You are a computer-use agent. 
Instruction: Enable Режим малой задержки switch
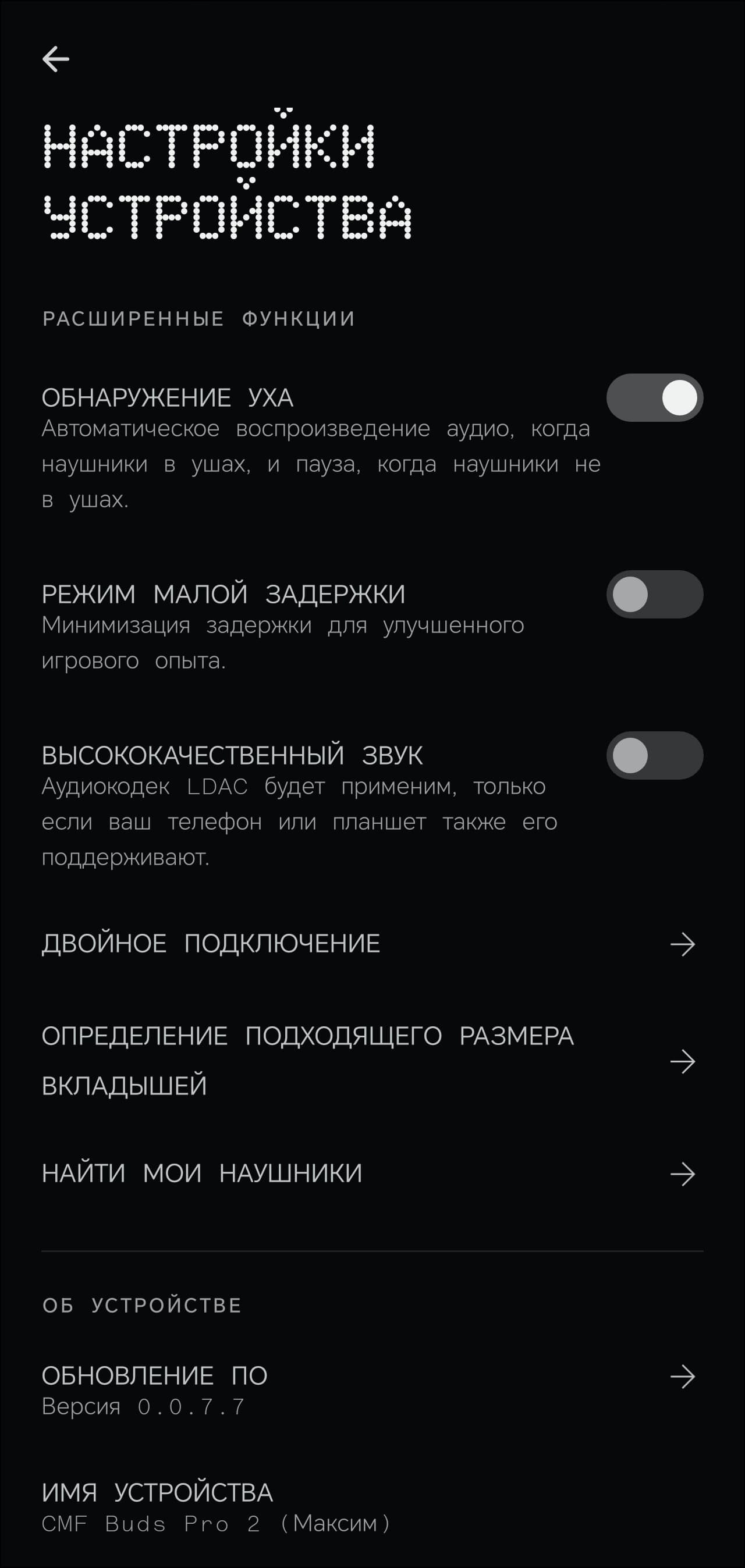654,594
